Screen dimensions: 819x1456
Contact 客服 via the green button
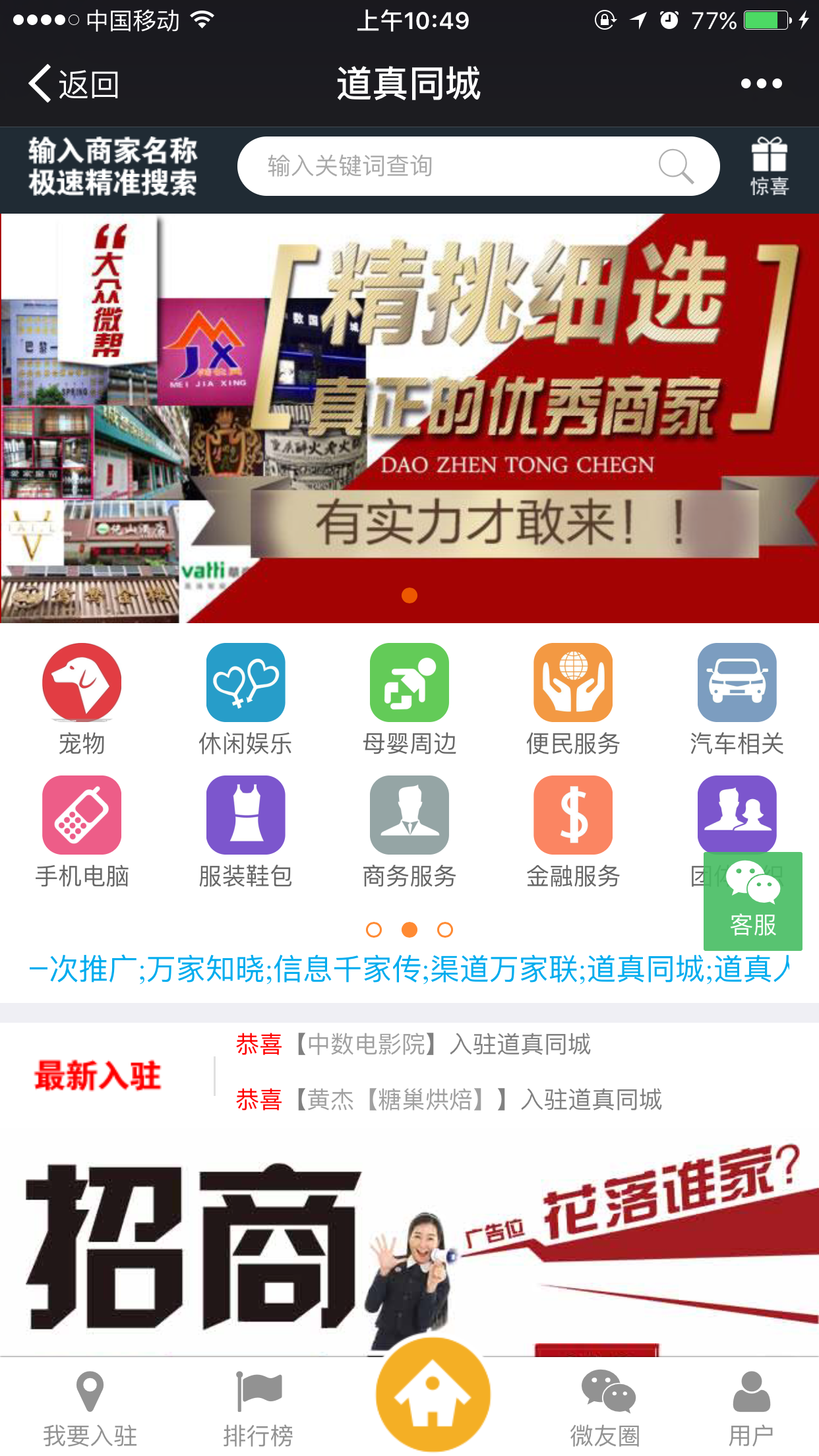[753, 901]
